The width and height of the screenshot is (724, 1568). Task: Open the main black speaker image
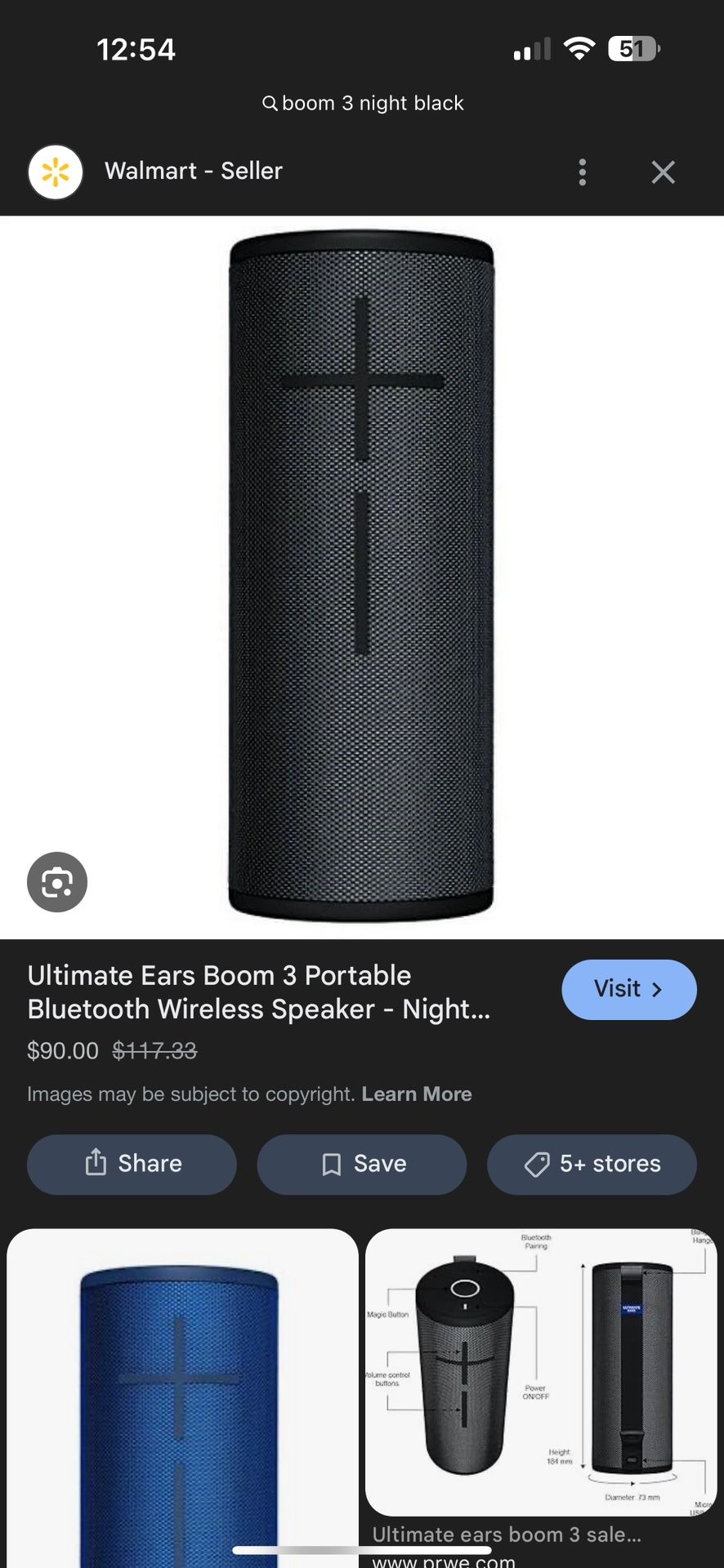[x=361, y=577]
